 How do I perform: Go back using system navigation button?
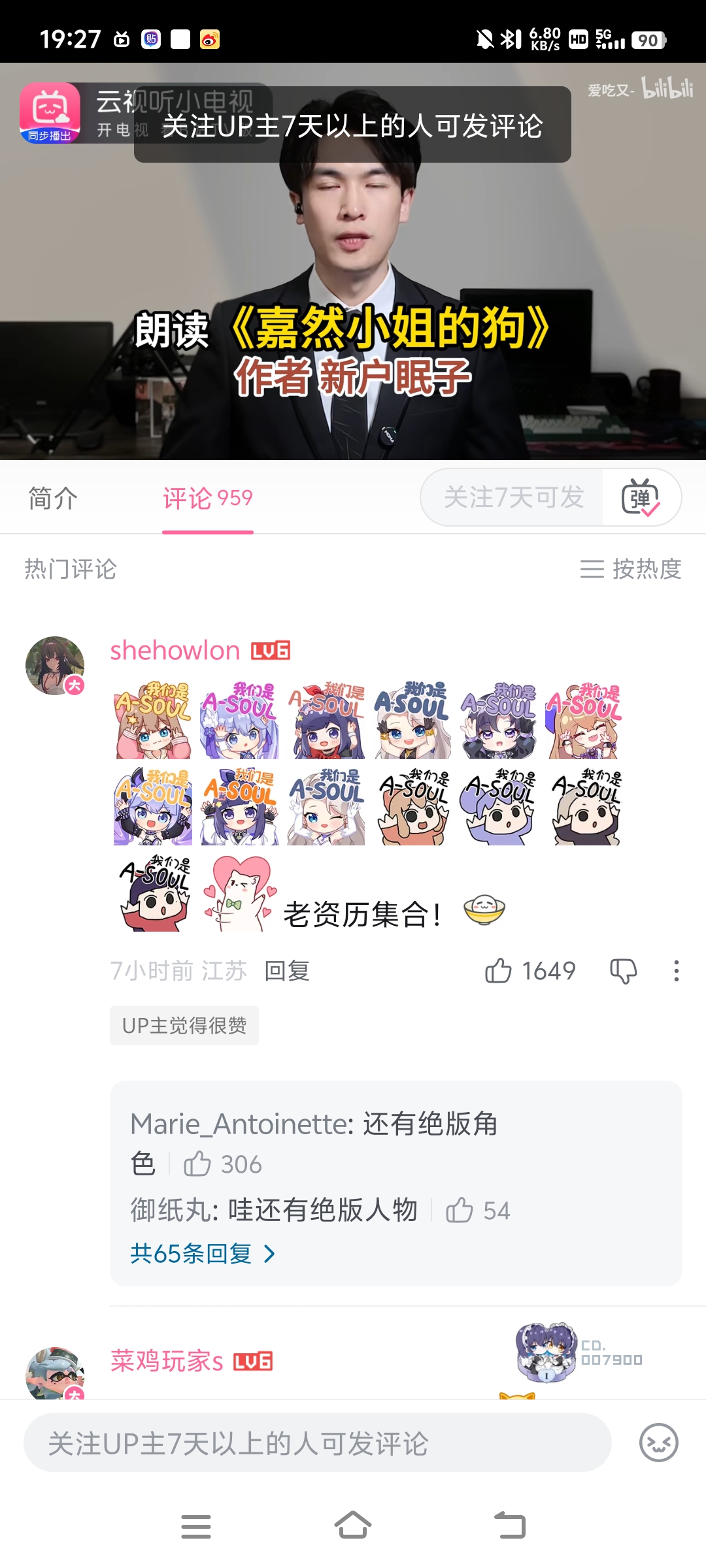[x=510, y=1527]
